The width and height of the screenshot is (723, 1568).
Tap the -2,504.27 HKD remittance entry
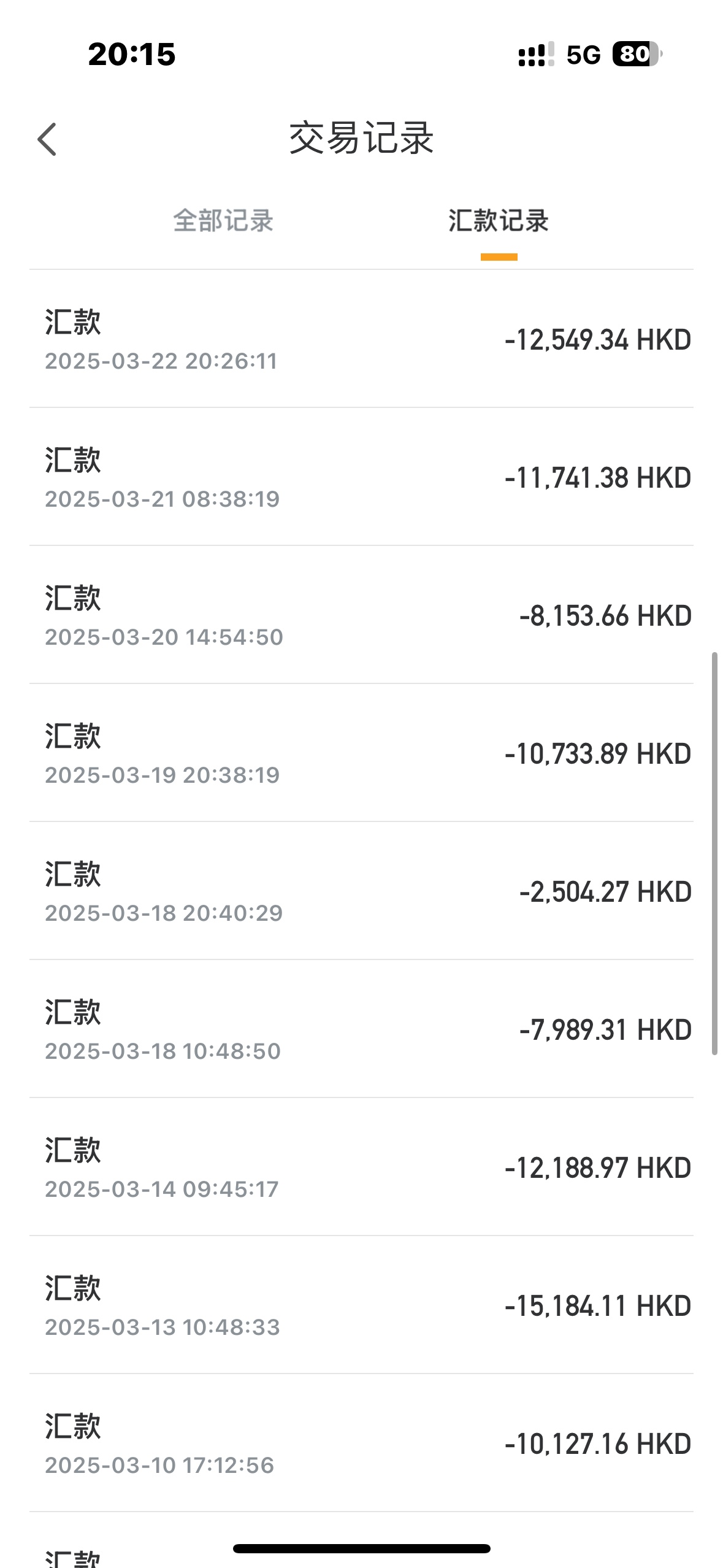(361, 891)
